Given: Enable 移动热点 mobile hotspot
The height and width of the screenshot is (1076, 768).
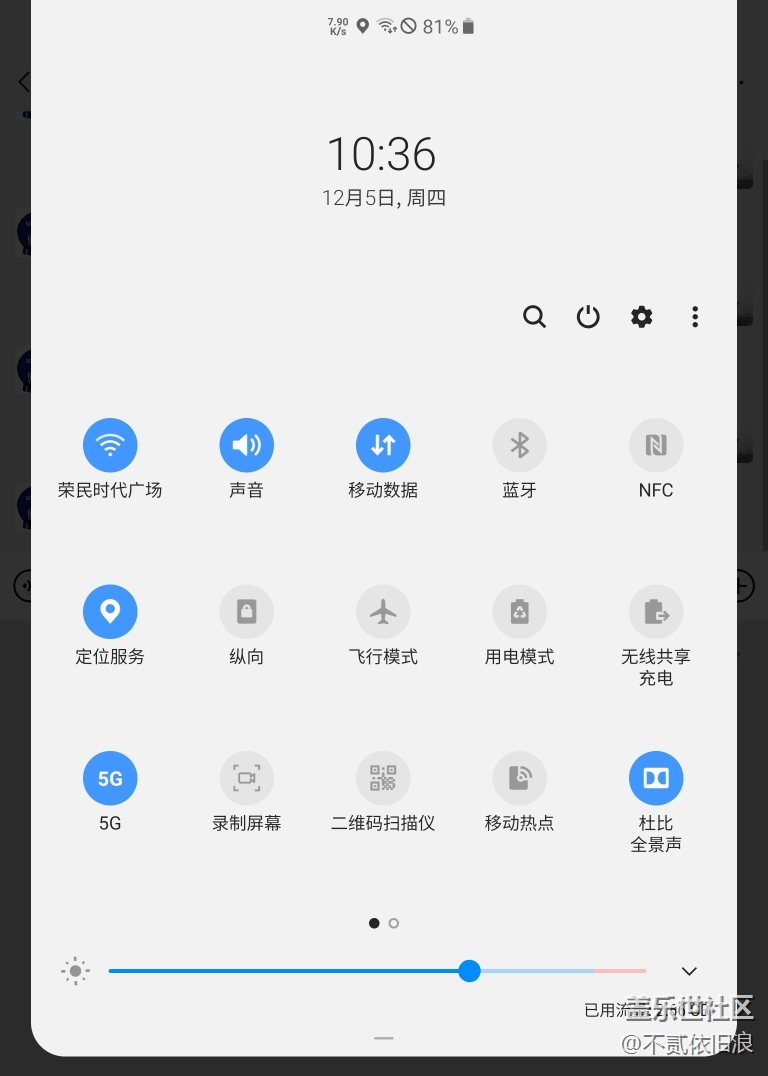Looking at the screenshot, I should pos(519,778).
